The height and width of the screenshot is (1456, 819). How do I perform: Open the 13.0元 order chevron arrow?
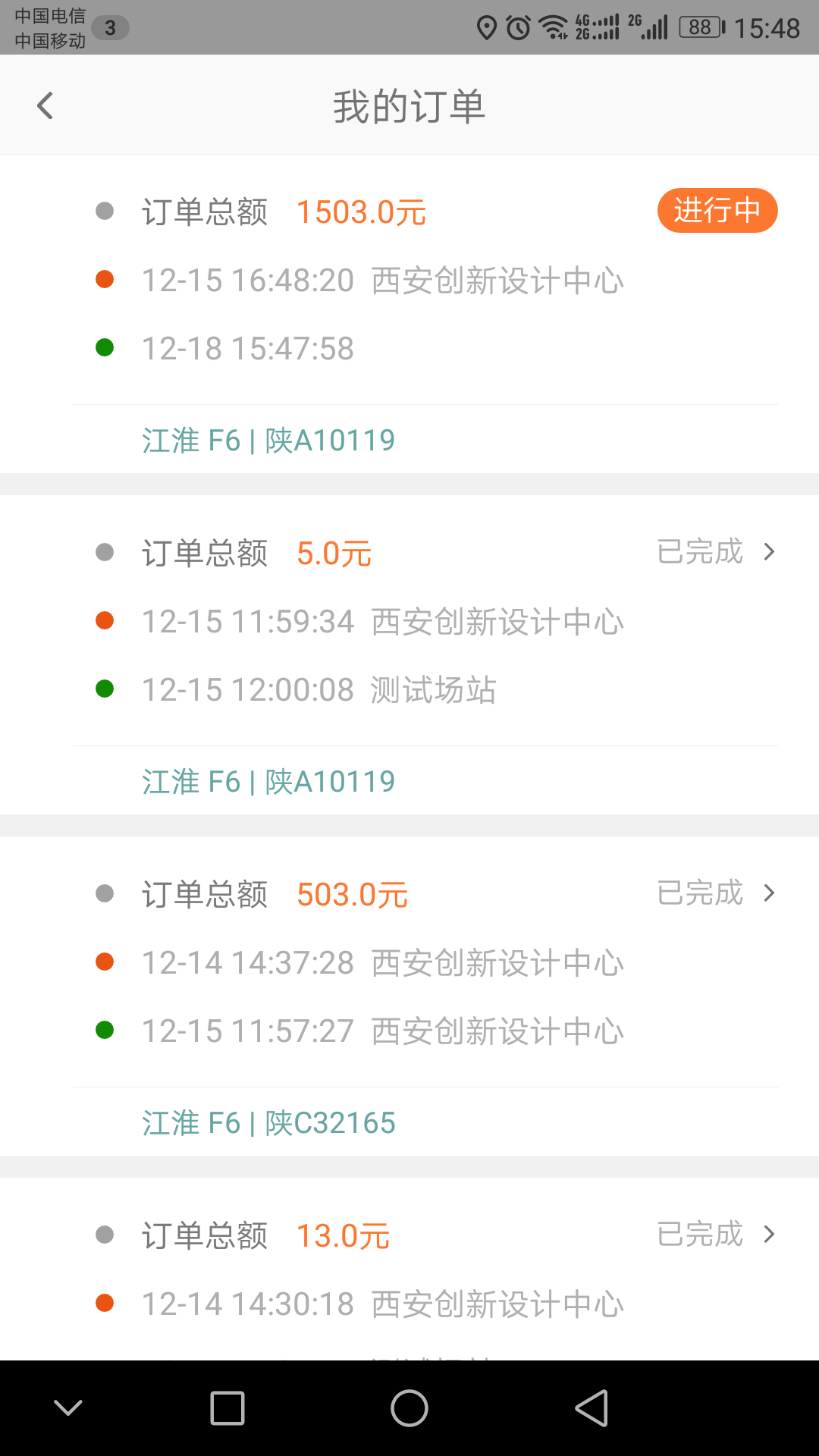pyautogui.click(x=769, y=1235)
